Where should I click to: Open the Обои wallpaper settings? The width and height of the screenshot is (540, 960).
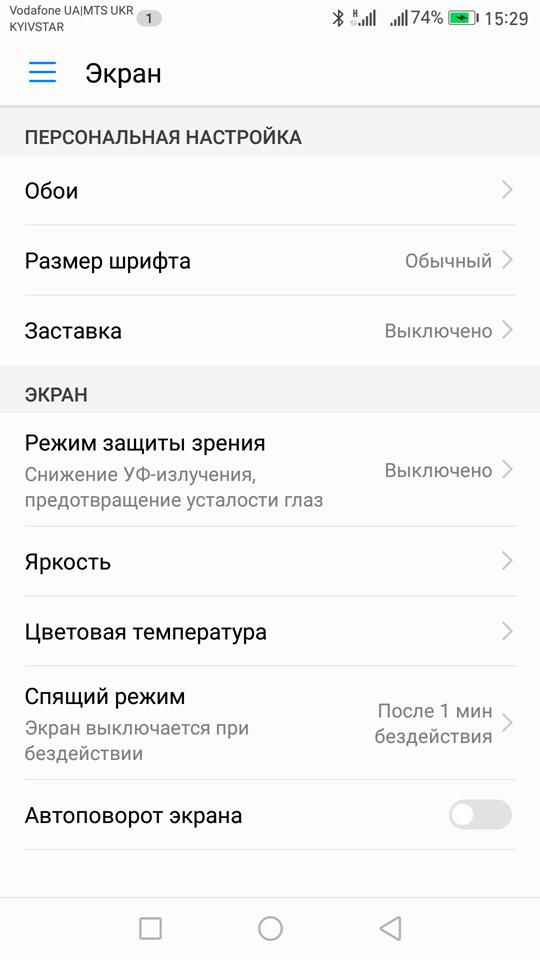270,190
